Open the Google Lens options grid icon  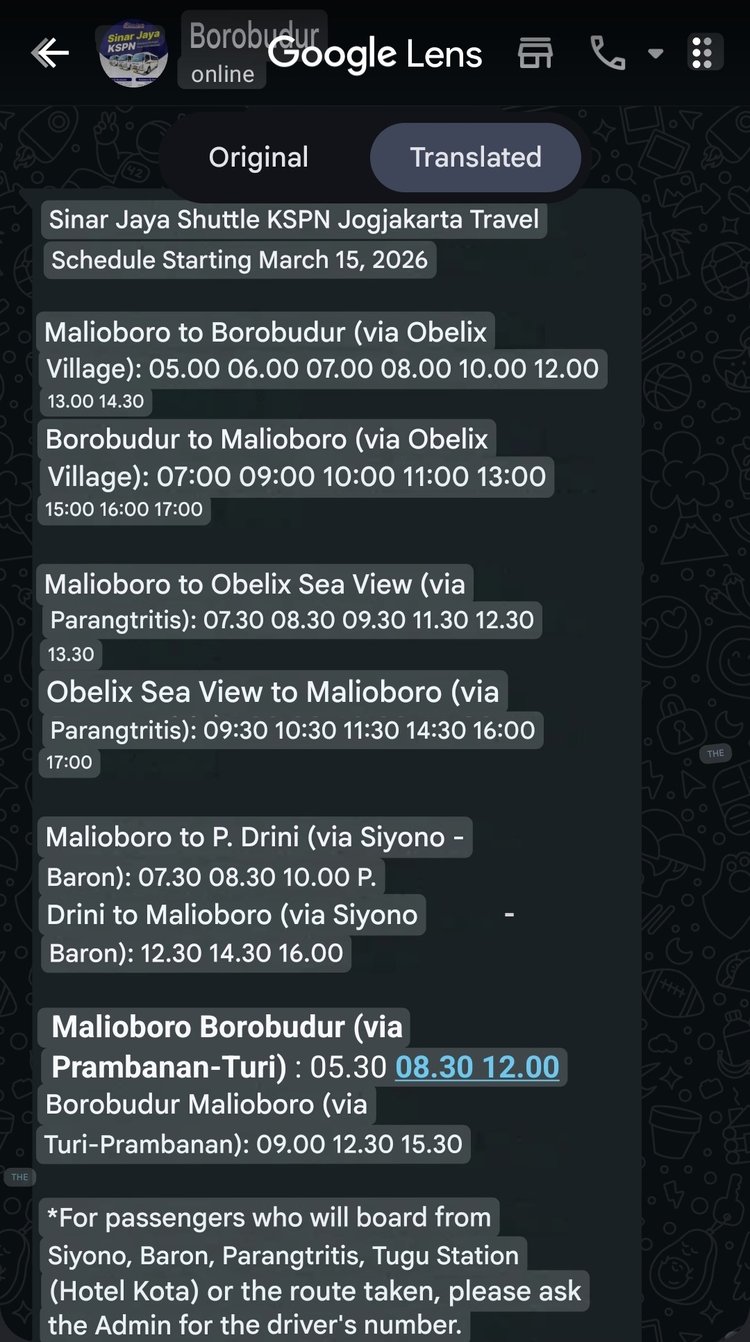point(702,52)
